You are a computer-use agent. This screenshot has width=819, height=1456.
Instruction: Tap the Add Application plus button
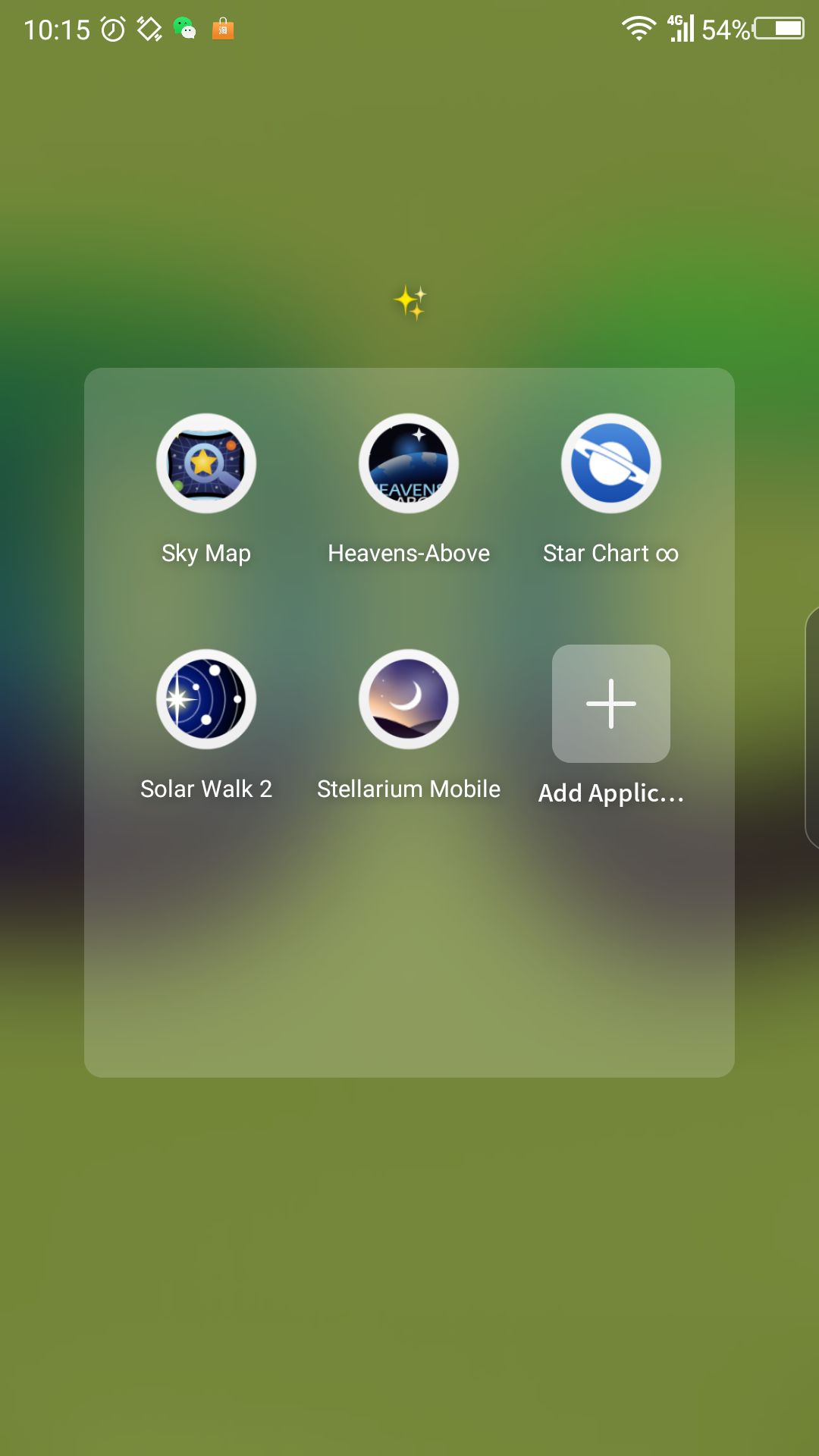pyautogui.click(x=610, y=704)
